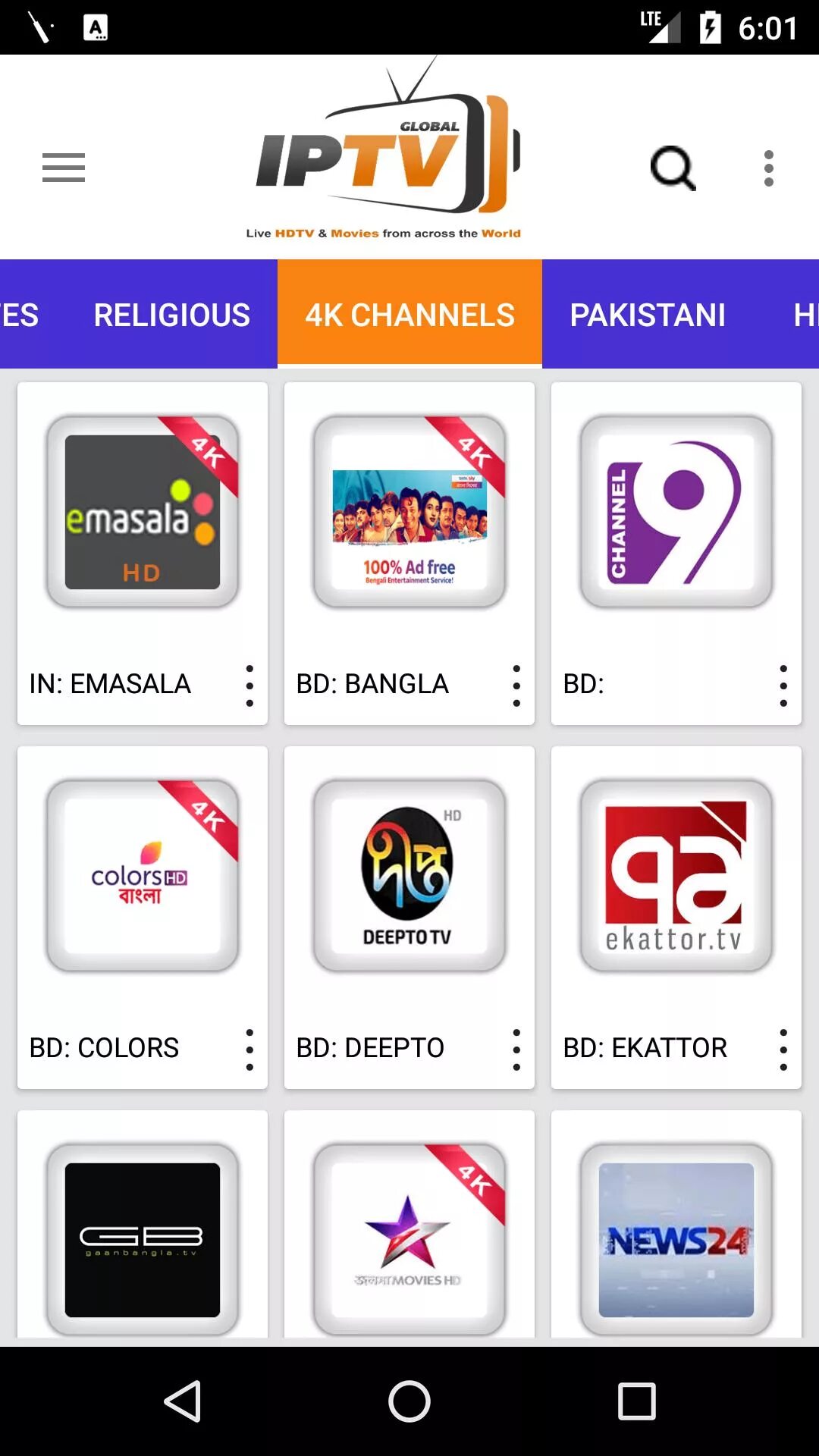This screenshot has width=819, height=1456.
Task: Open options for BD: COLORS
Action: (249, 1050)
